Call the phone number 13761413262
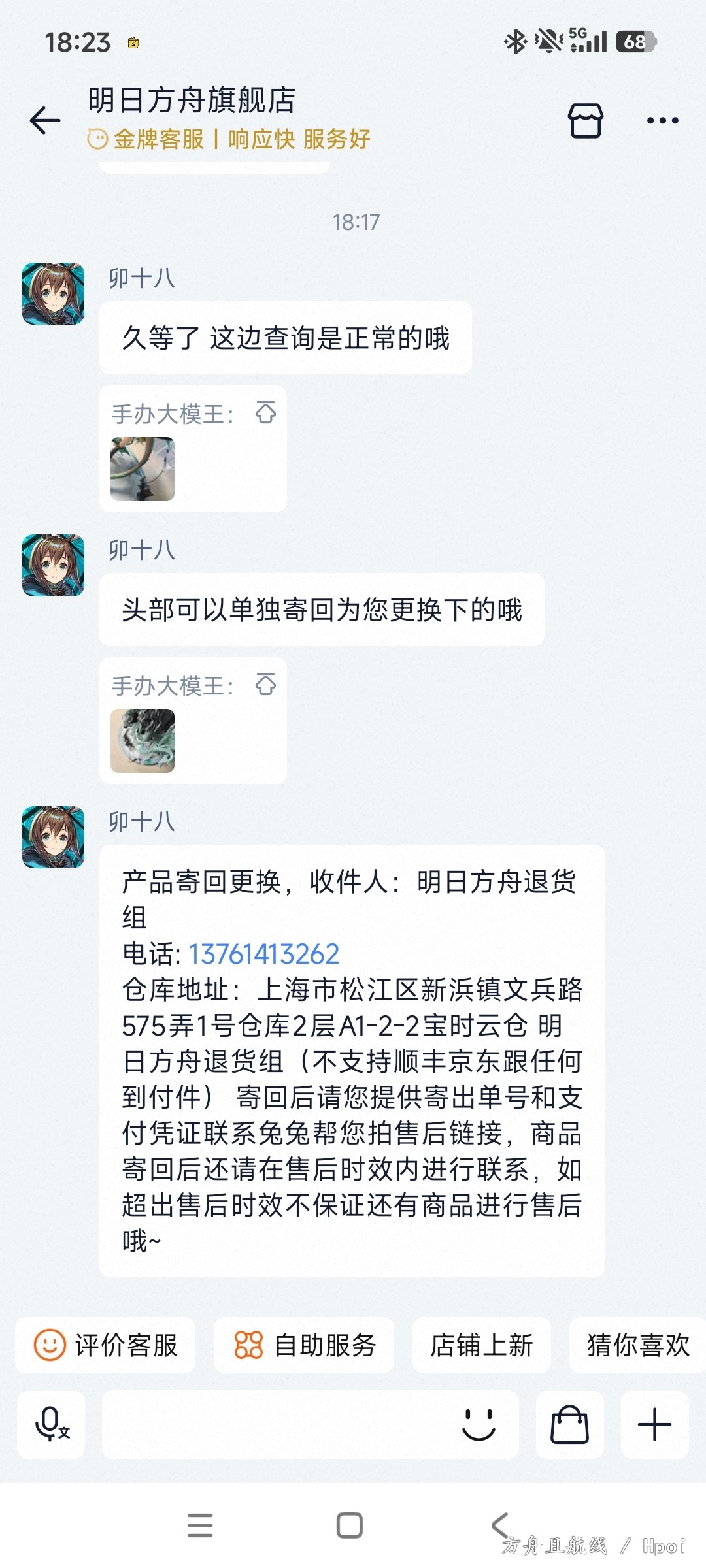 tap(264, 954)
